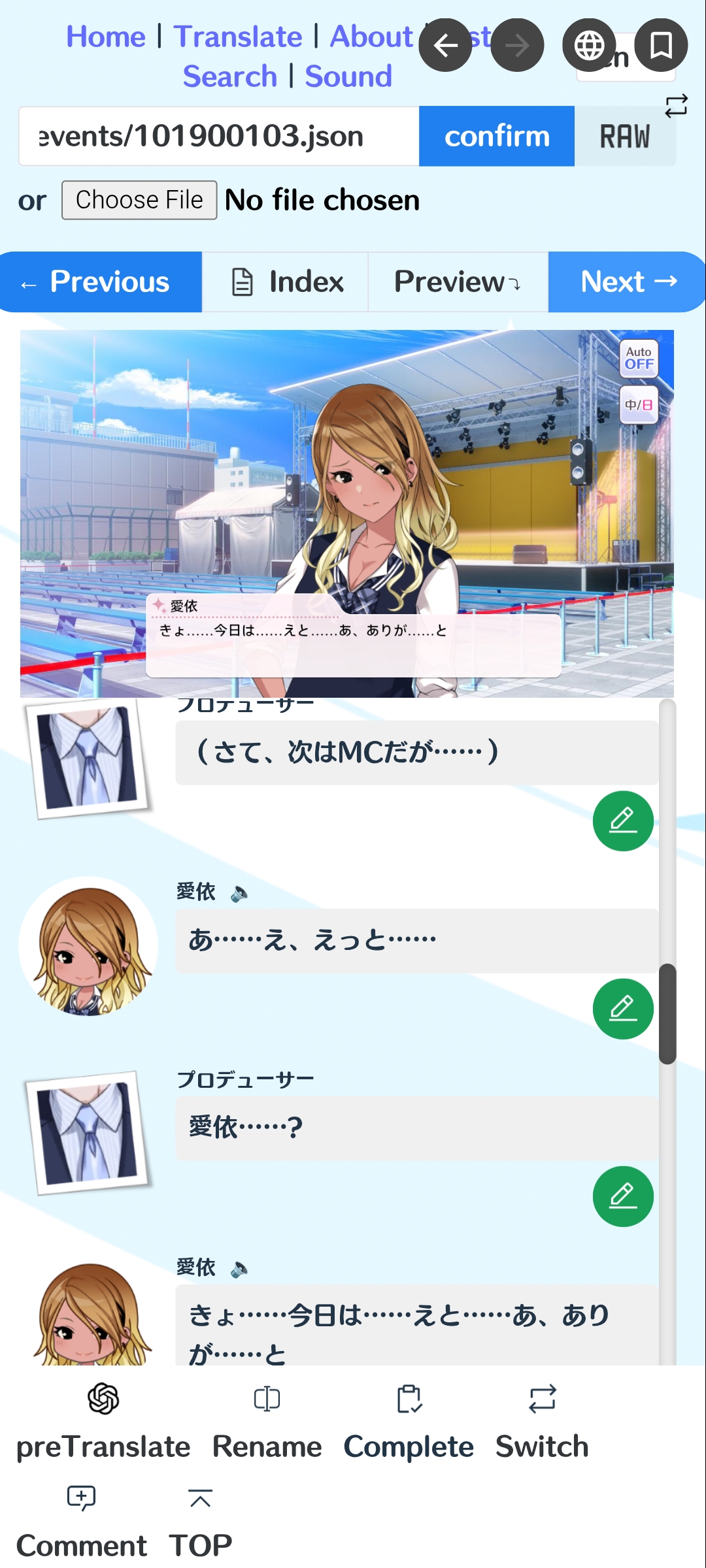Open the Sound link

(x=348, y=76)
